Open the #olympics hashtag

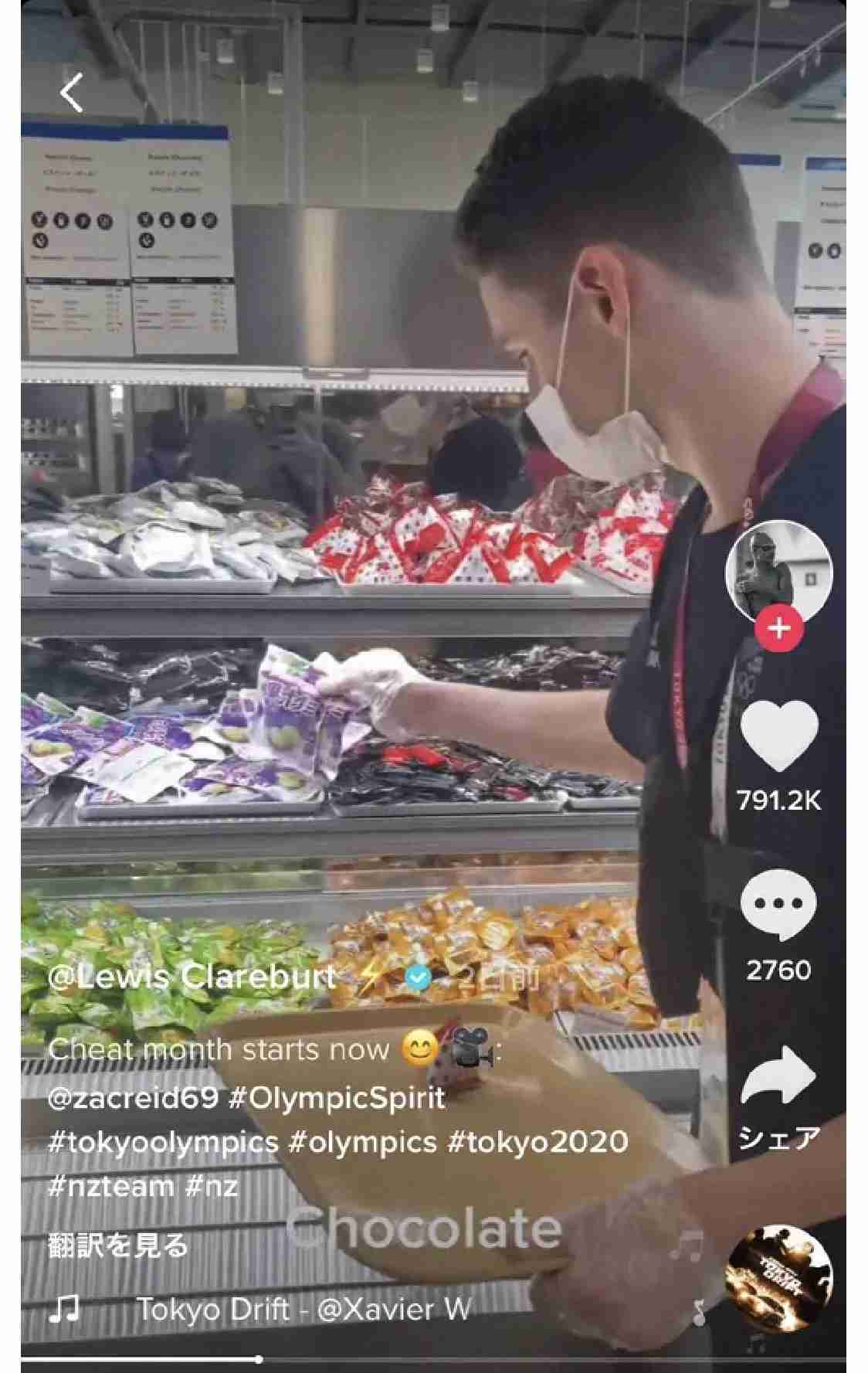[362, 1141]
